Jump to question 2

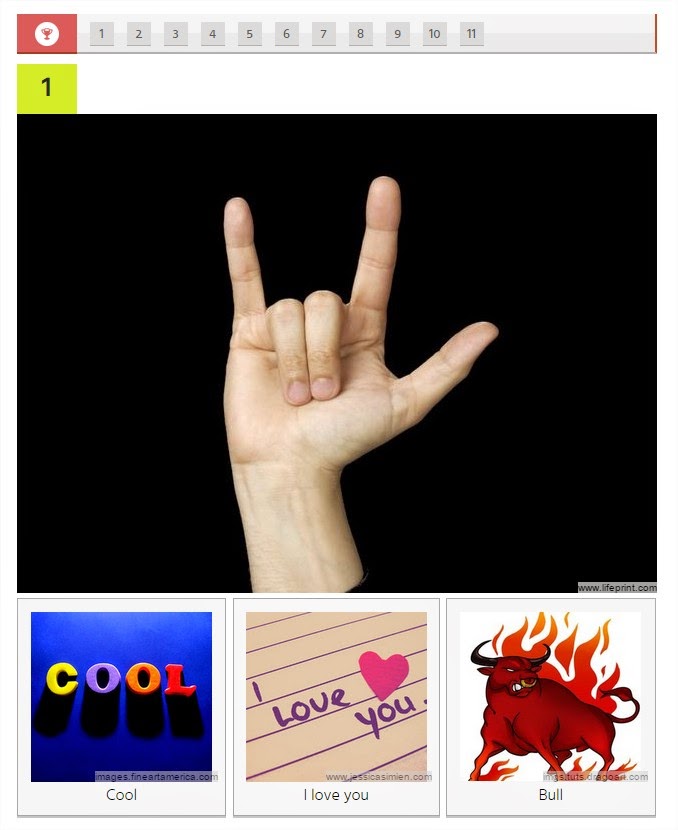(138, 34)
